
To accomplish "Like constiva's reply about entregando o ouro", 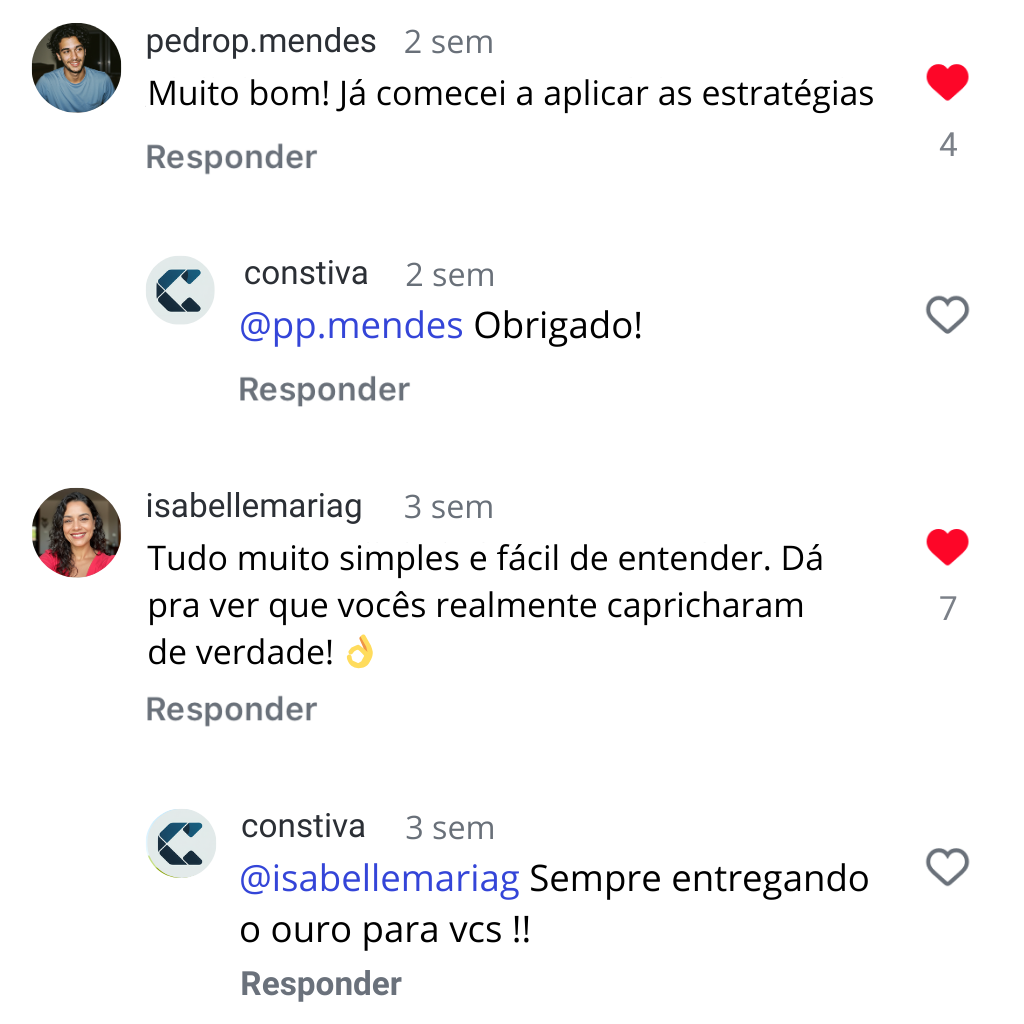I will 947,867.
